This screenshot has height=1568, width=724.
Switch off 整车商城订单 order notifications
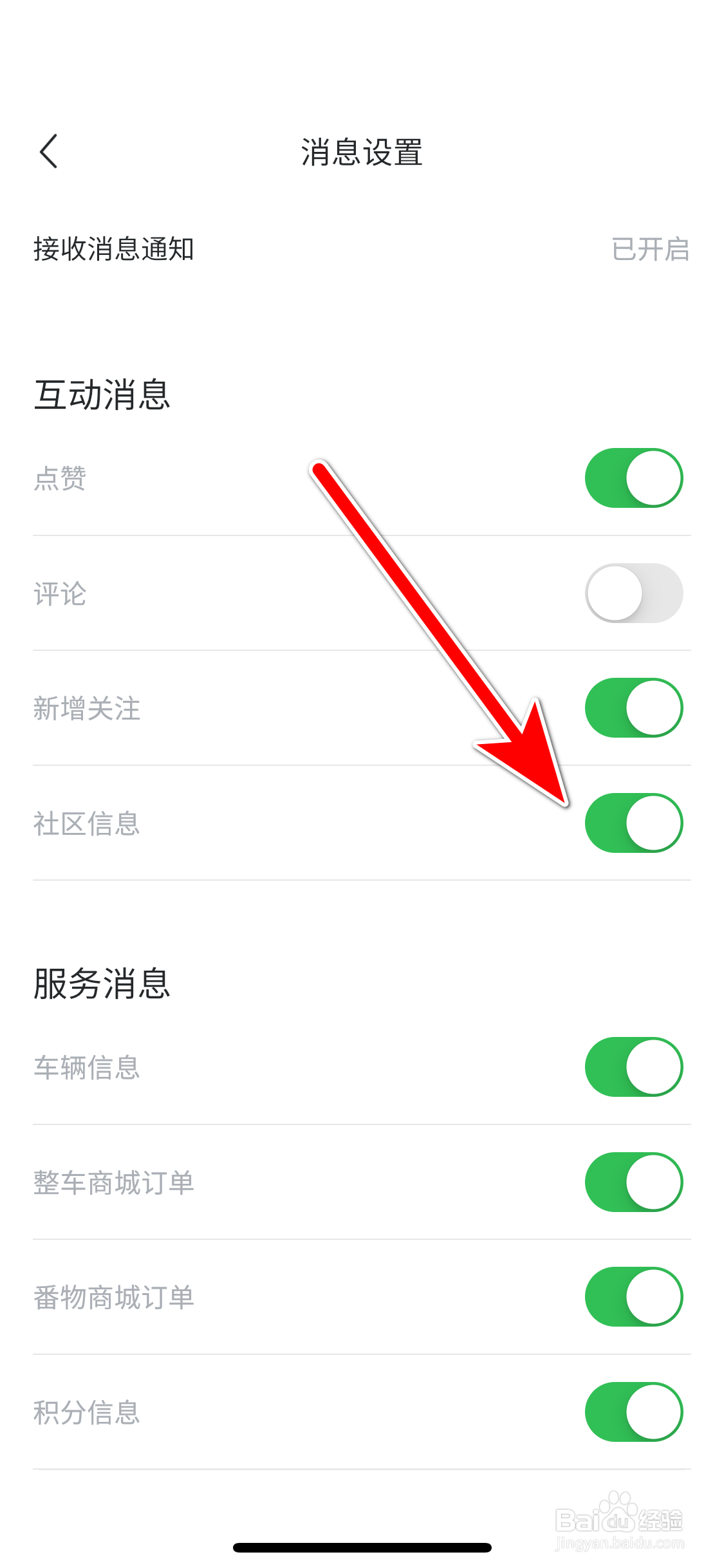point(634,1182)
